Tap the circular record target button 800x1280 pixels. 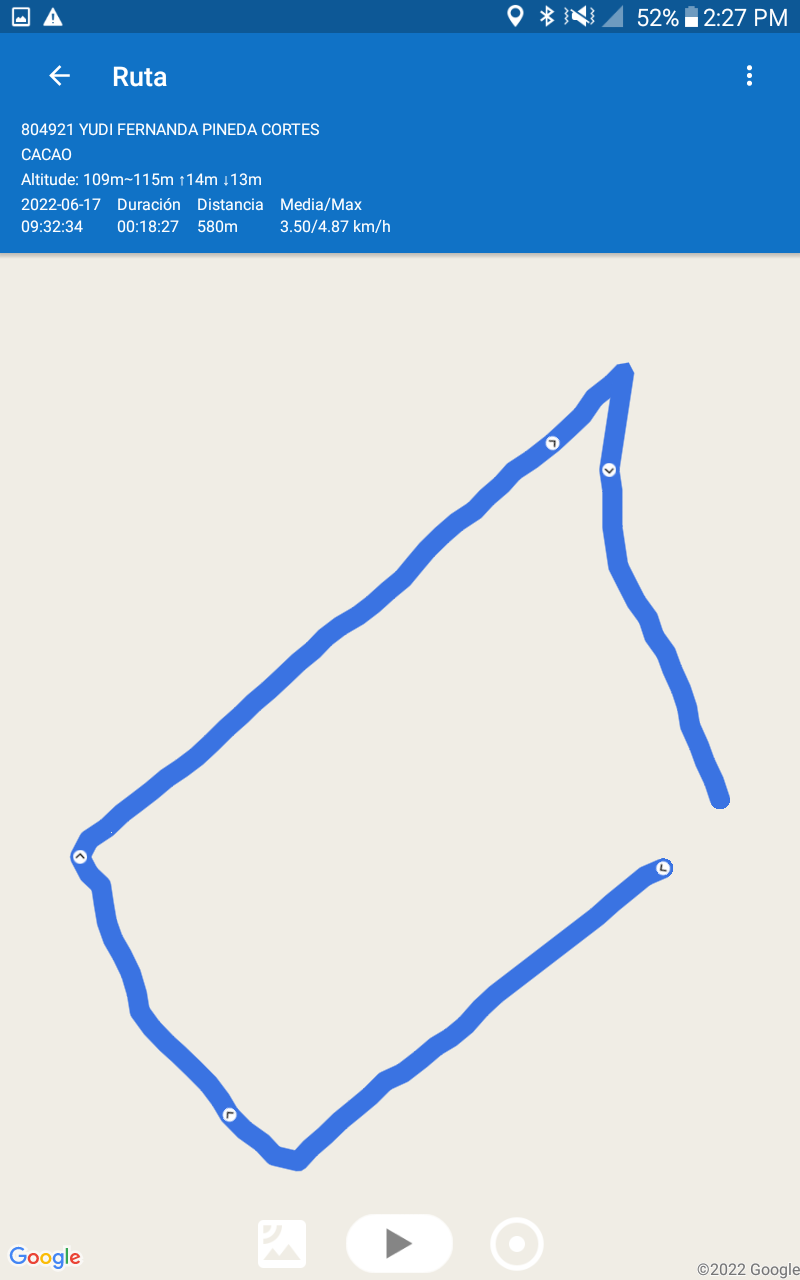tap(517, 1244)
